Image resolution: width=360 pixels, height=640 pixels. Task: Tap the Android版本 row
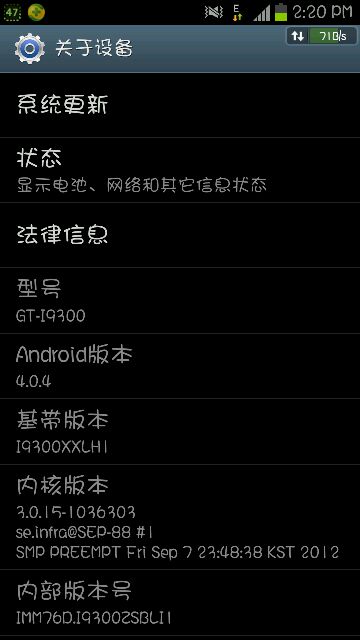click(x=180, y=366)
